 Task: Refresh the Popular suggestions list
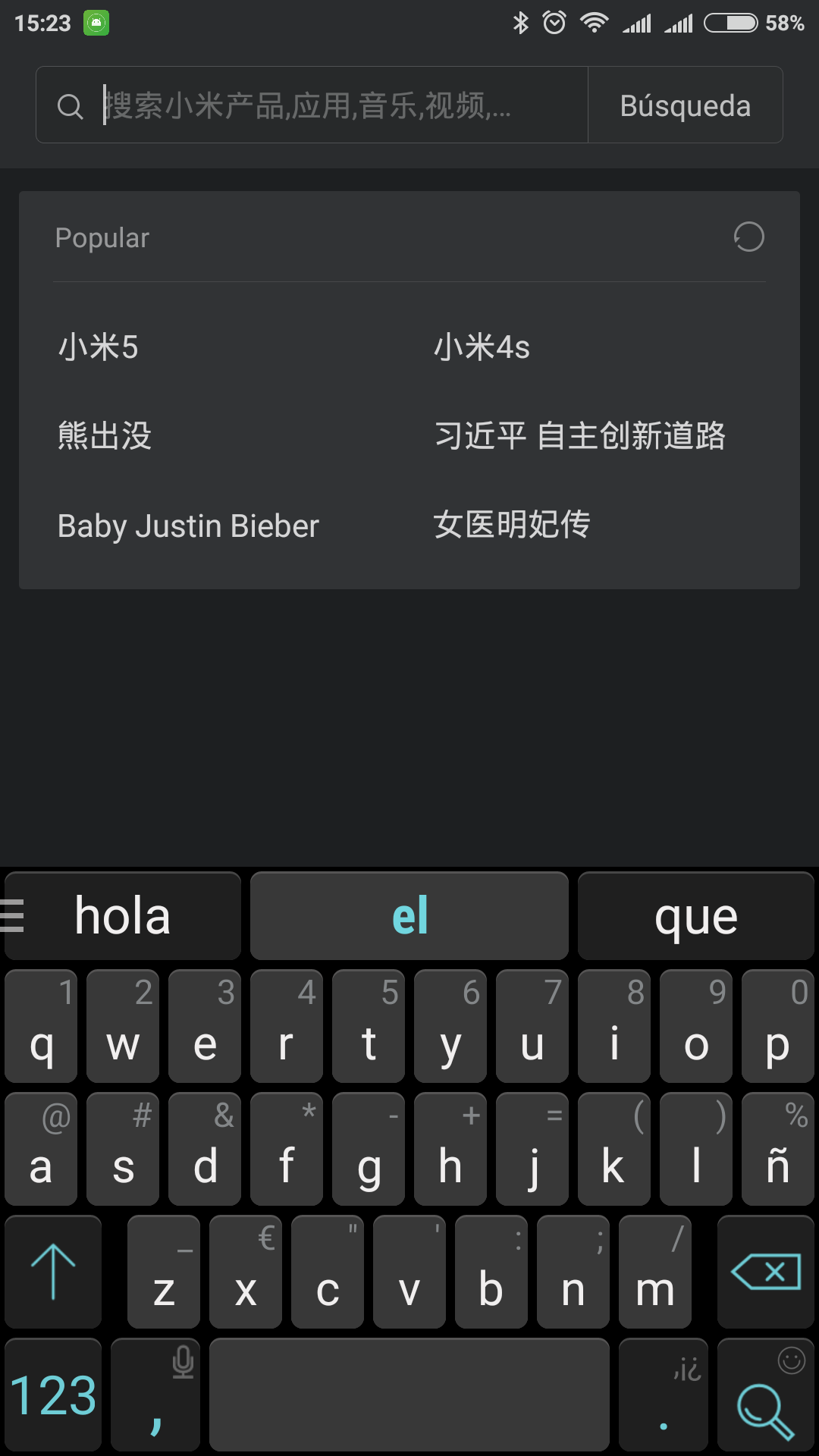coord(748,237)
